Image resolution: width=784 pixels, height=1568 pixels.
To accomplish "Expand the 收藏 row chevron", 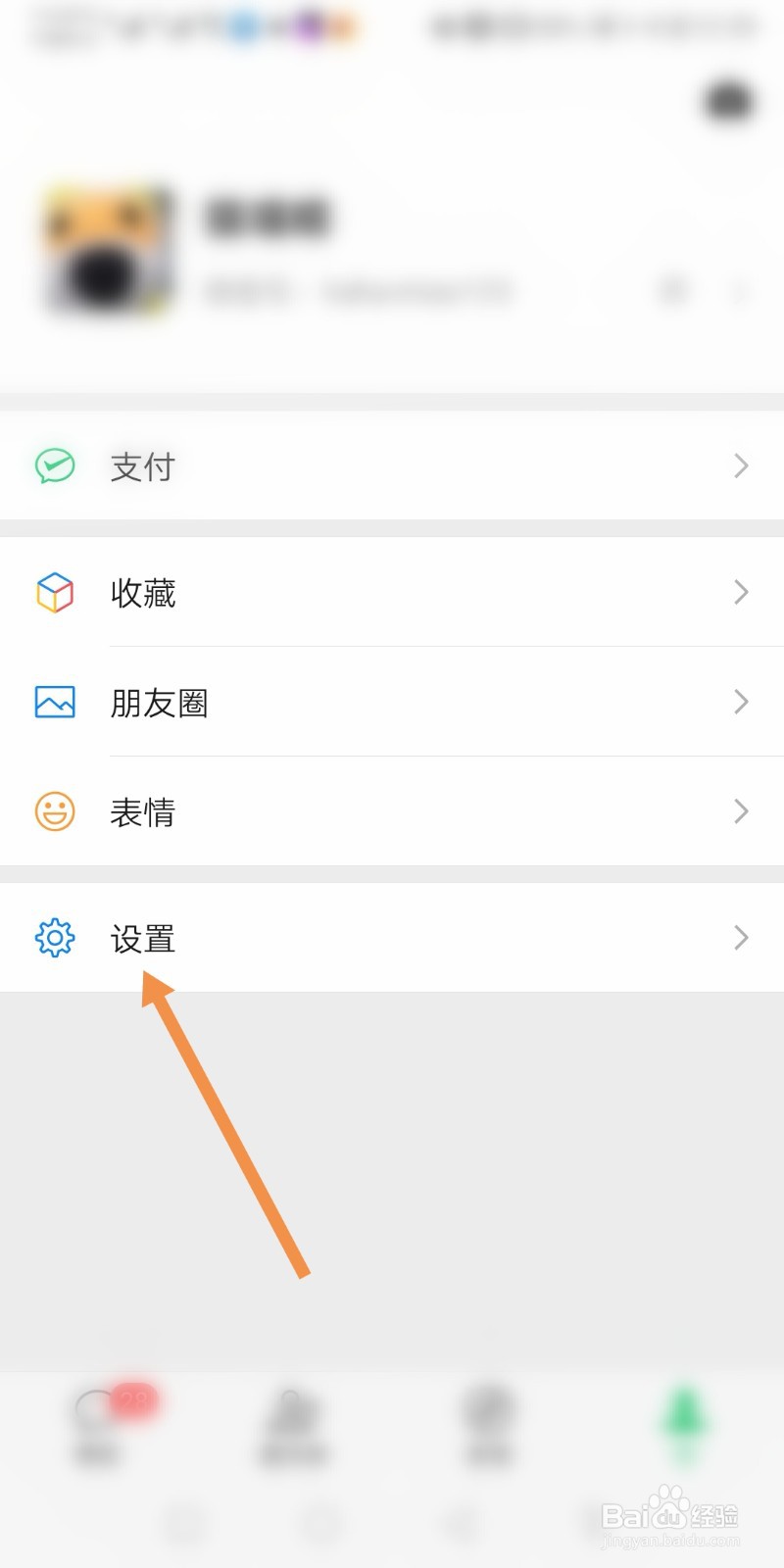I will click(741, 593).
